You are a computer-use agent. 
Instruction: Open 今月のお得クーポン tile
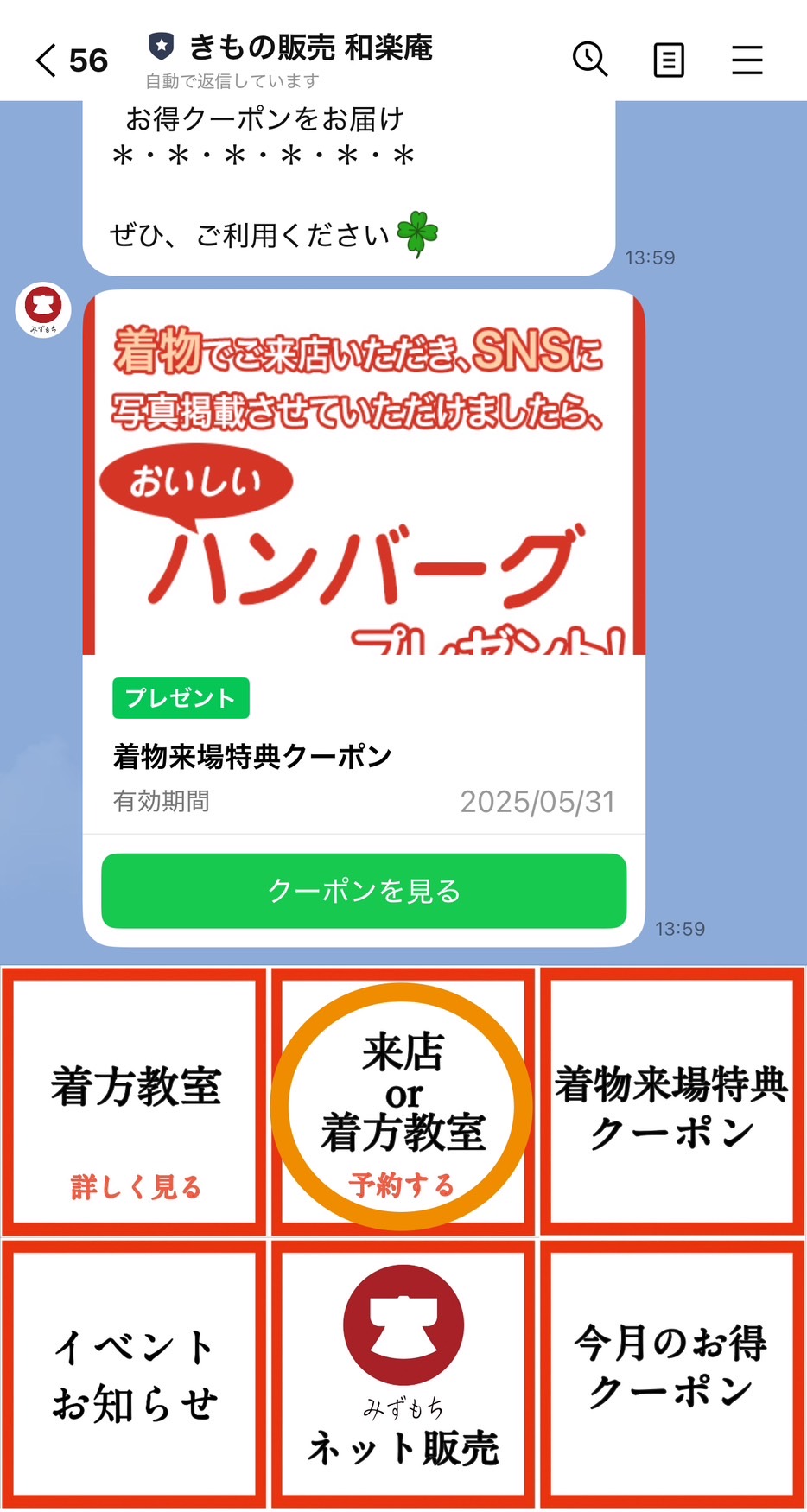coord(671,1374)
